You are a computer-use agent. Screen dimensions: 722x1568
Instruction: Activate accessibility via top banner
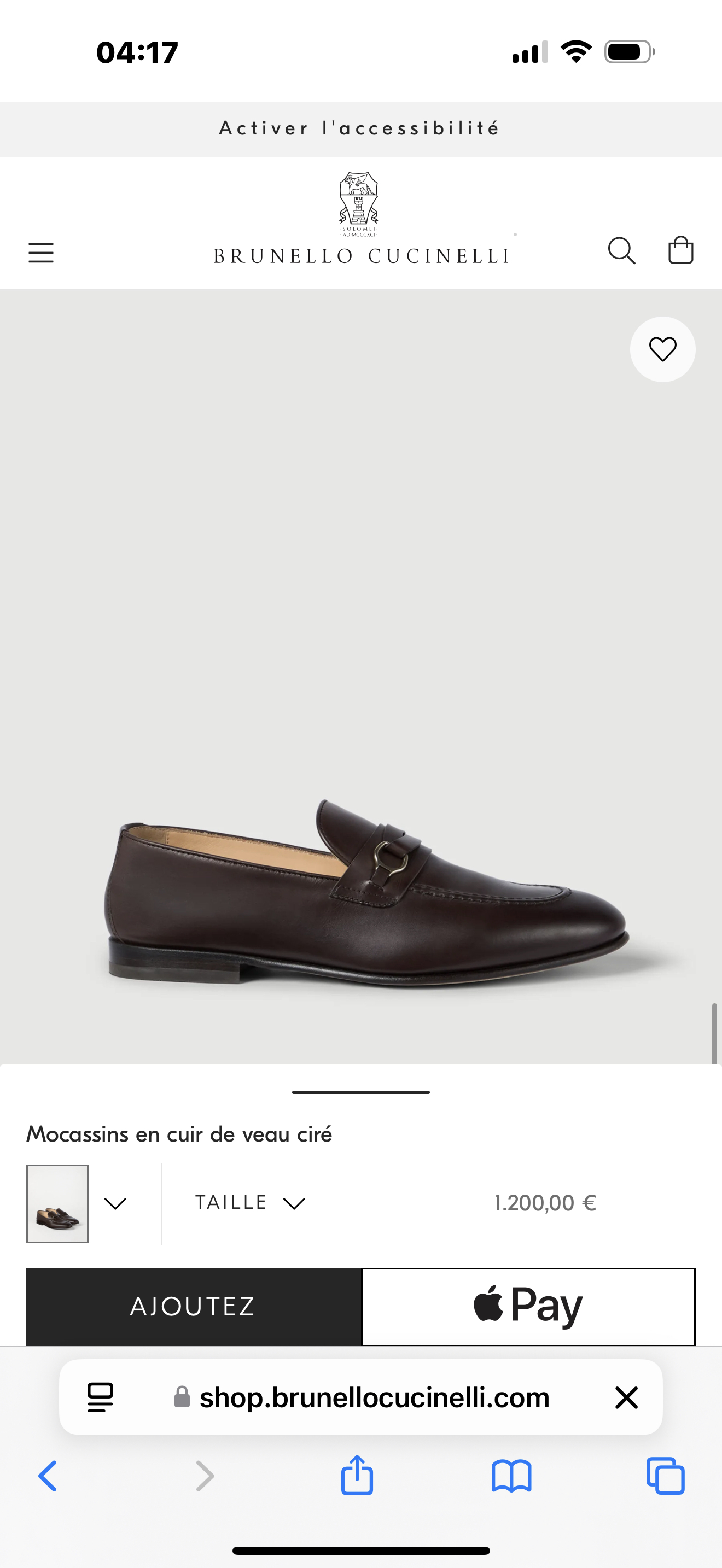click(x=360, y=128)
